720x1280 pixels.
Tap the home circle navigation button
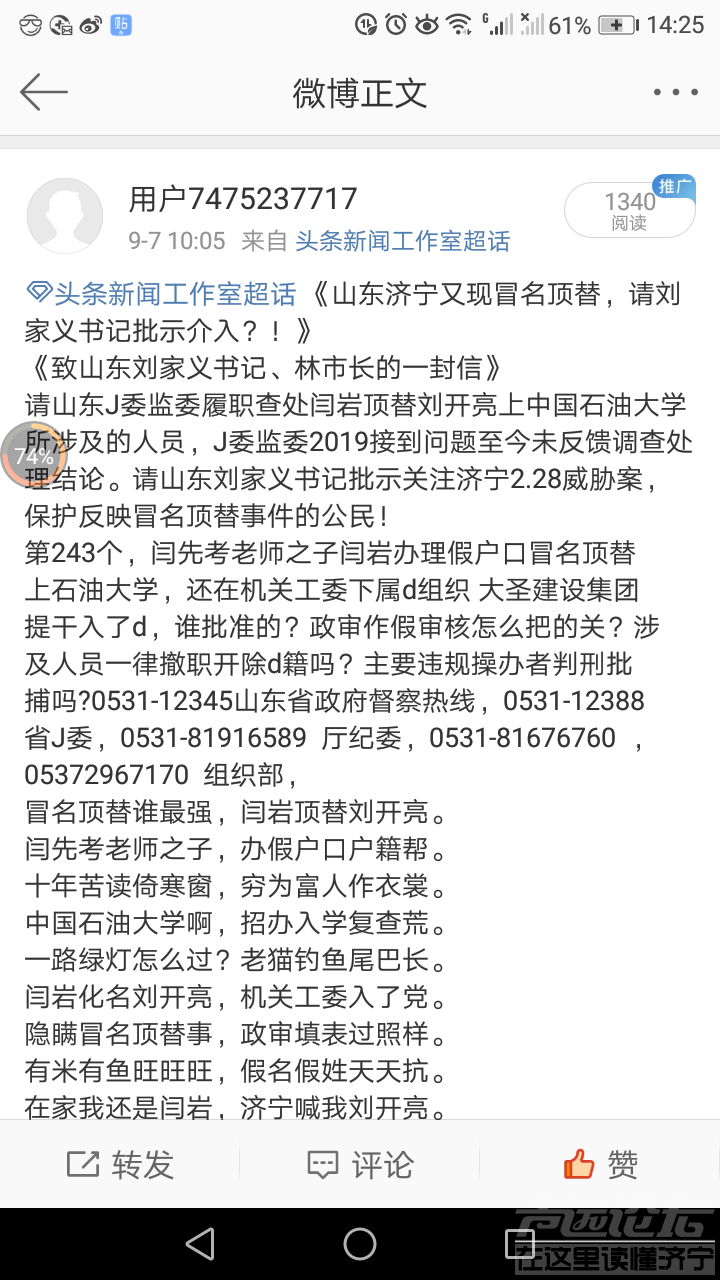click(x=360, y=1245)
